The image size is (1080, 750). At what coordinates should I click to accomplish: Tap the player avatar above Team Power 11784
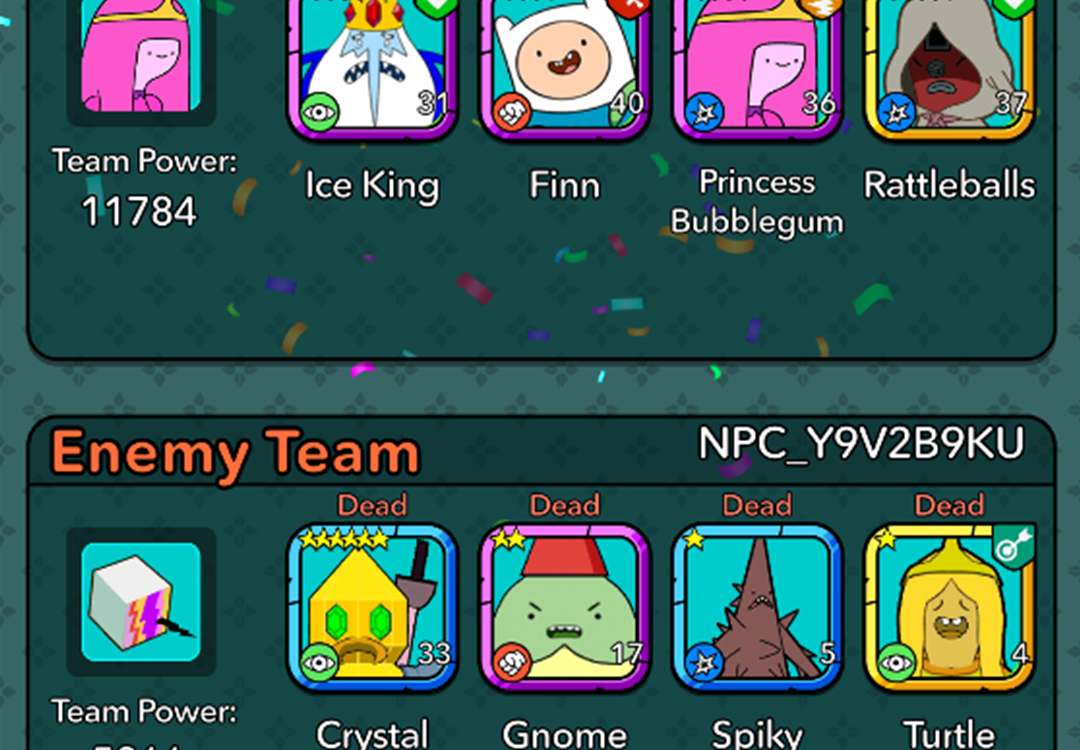[x=141, y=58]
